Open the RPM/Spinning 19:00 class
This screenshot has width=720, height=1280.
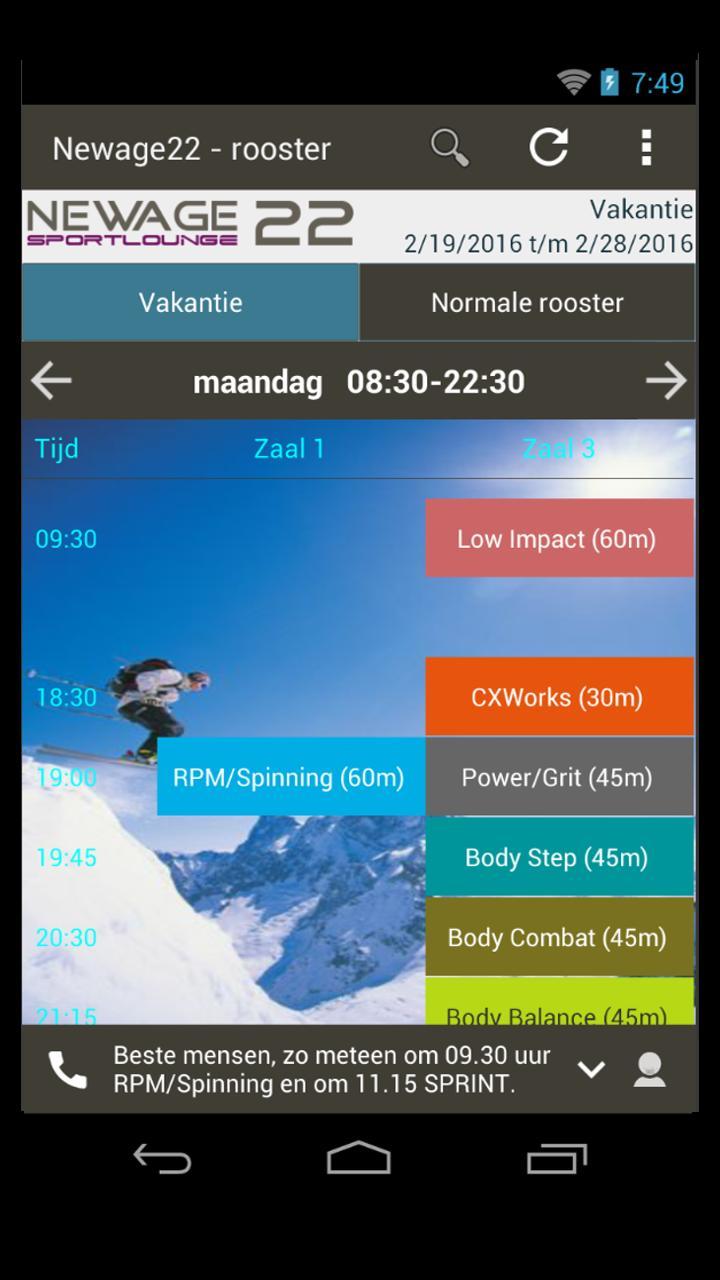click(x=290, y=777)
